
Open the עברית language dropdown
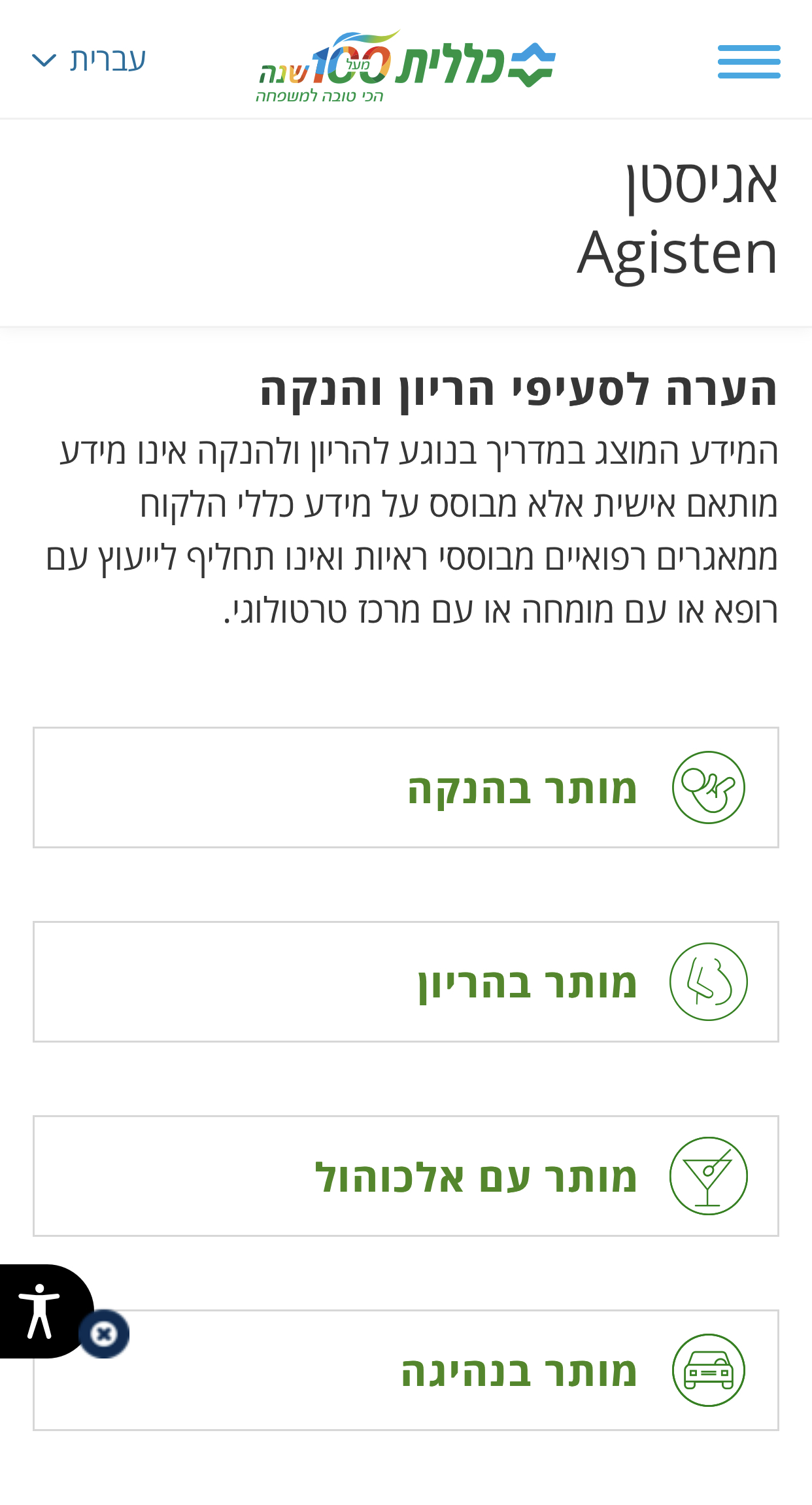(90, 60)
